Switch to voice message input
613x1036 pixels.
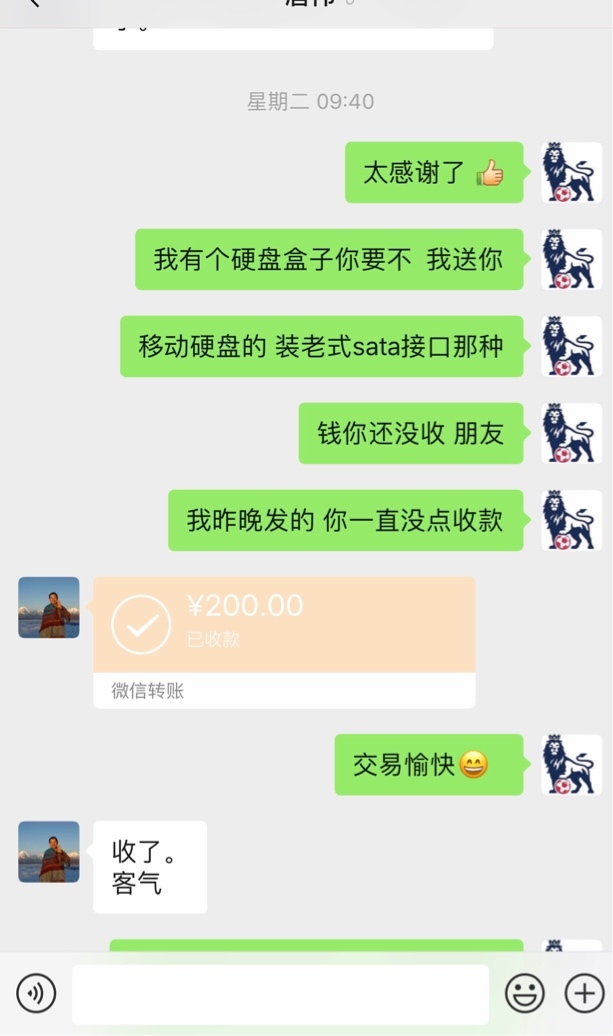tap(36, 993)
